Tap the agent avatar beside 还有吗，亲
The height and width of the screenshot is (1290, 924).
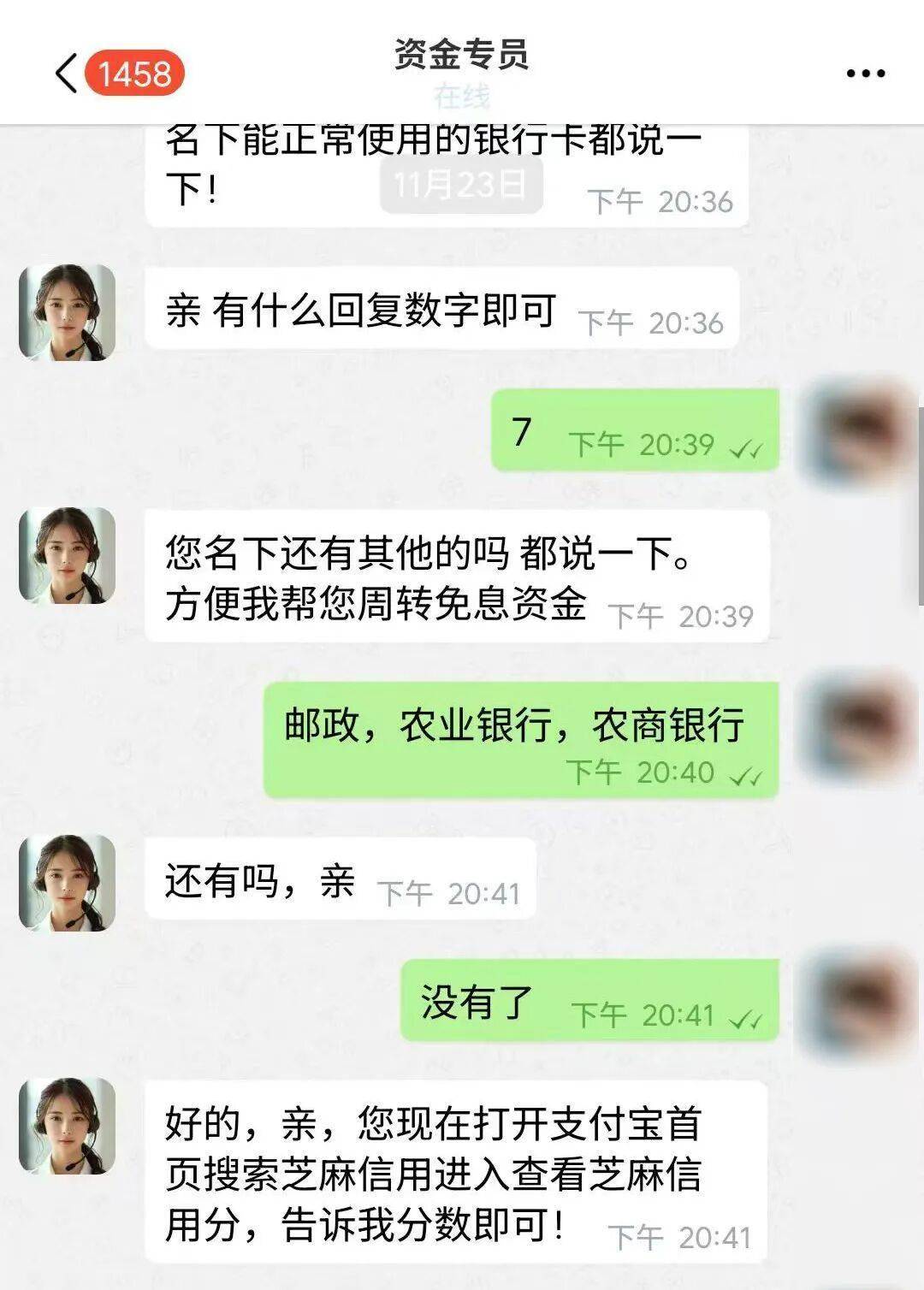pos(67,883)
